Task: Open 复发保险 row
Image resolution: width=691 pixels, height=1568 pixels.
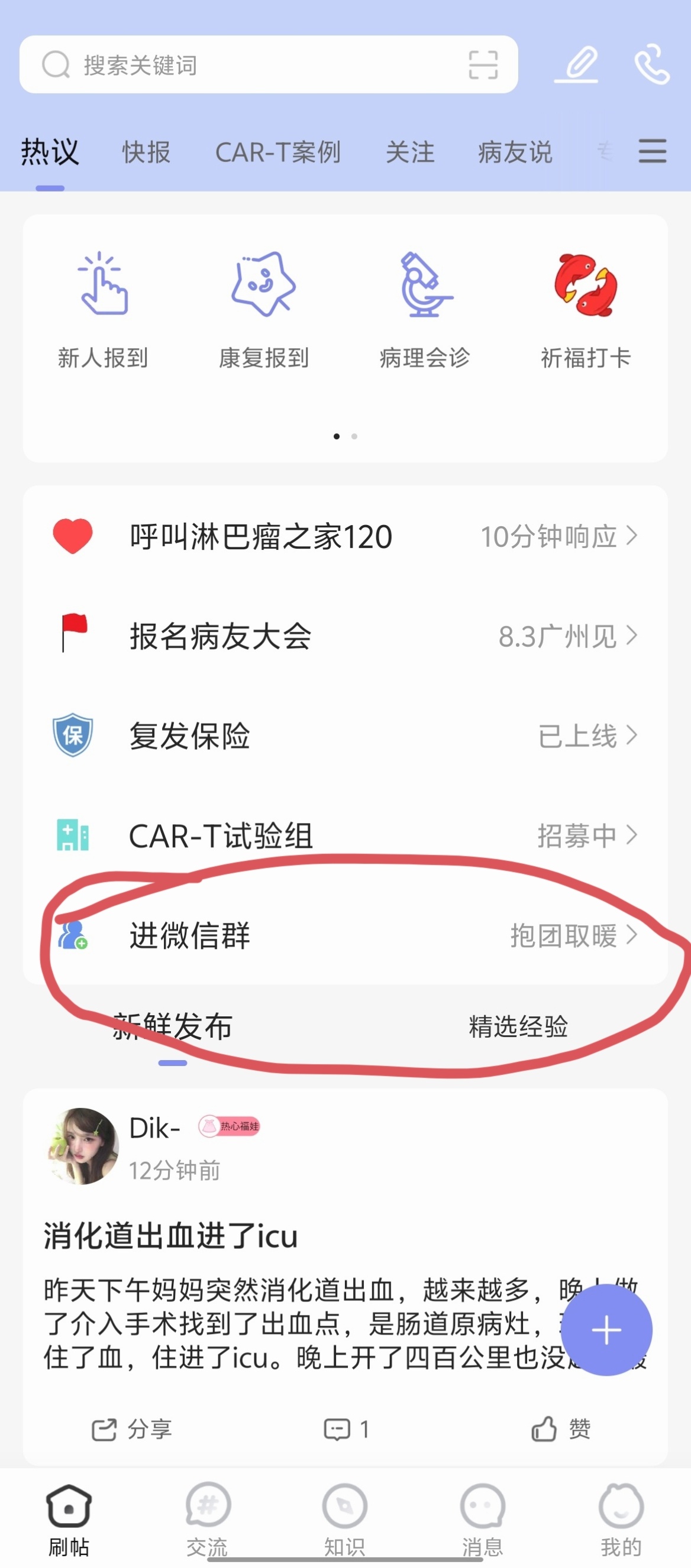Action: (345, 736)
